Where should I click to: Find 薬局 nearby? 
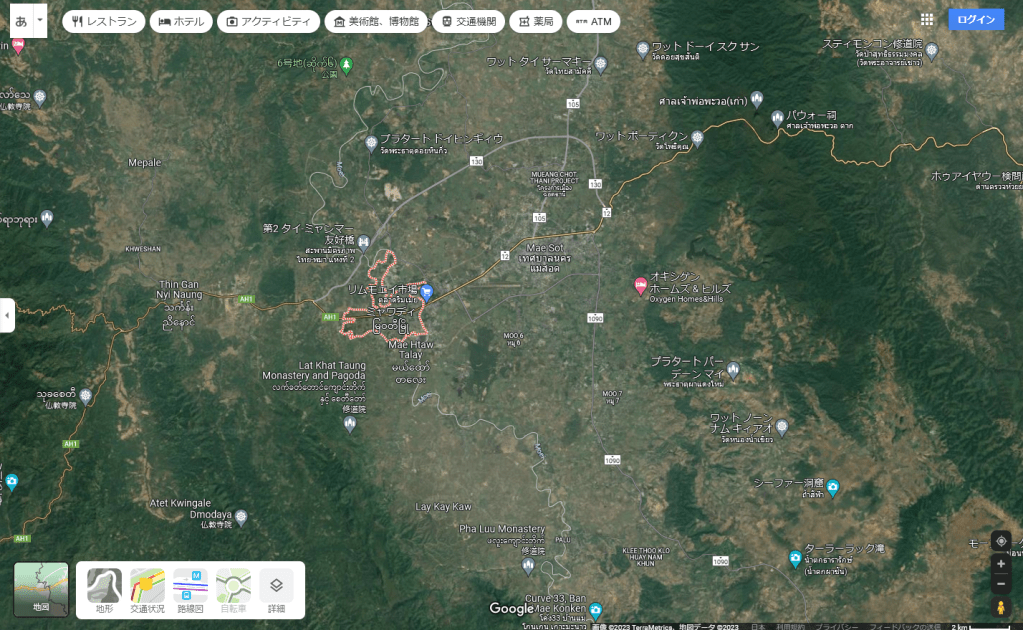coord(535,21)
